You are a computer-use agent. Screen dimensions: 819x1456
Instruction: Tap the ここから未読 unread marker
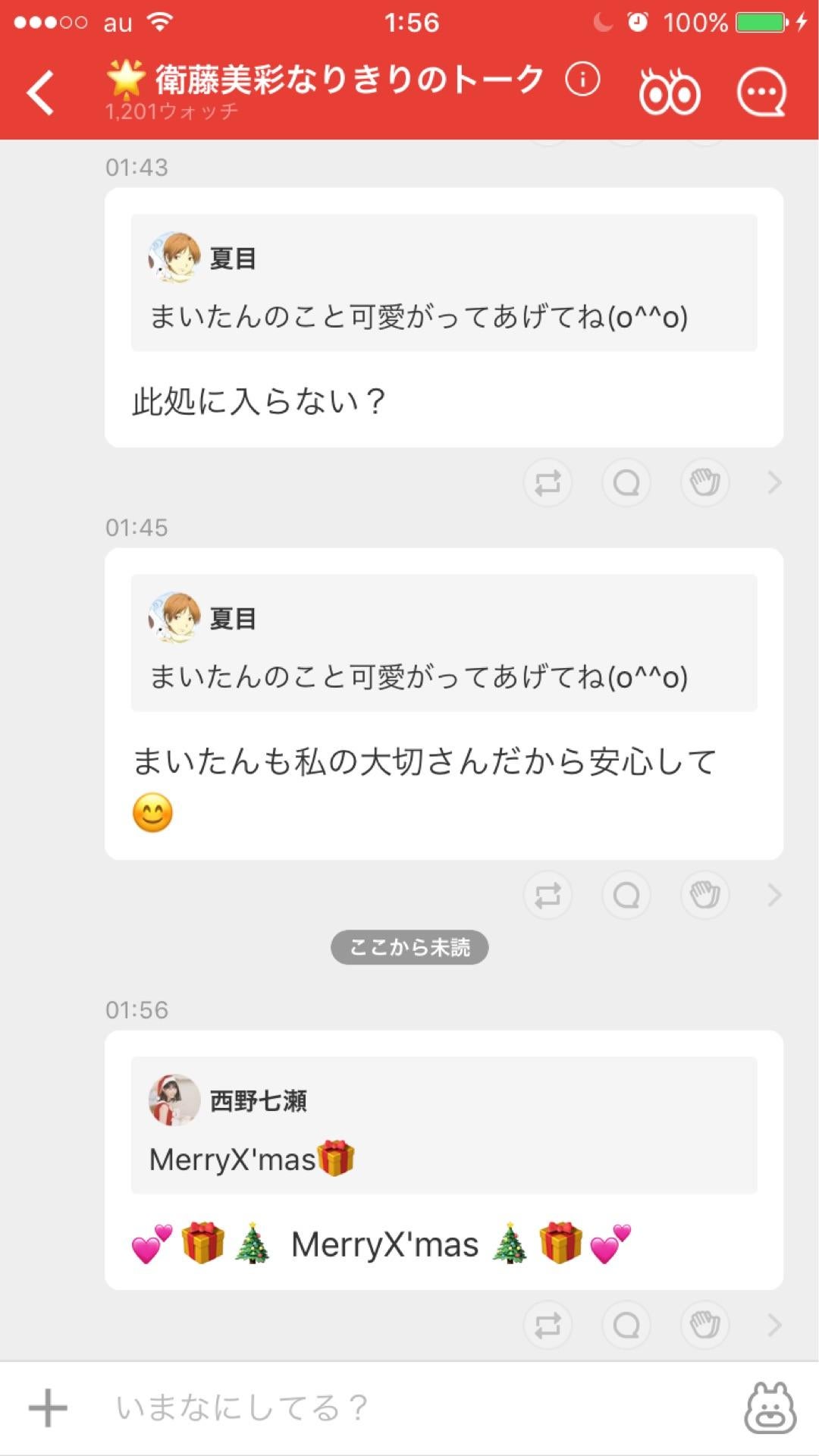(409, 947)
